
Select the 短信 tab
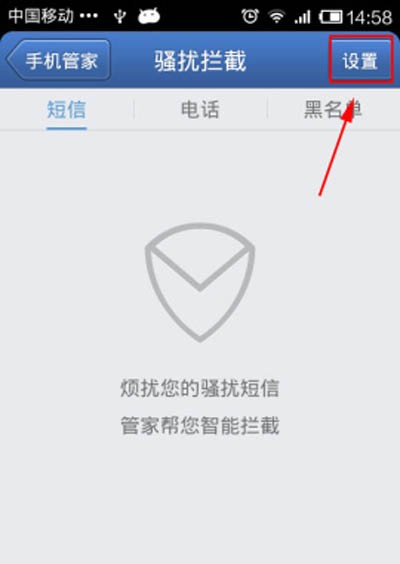pos(67,110)
